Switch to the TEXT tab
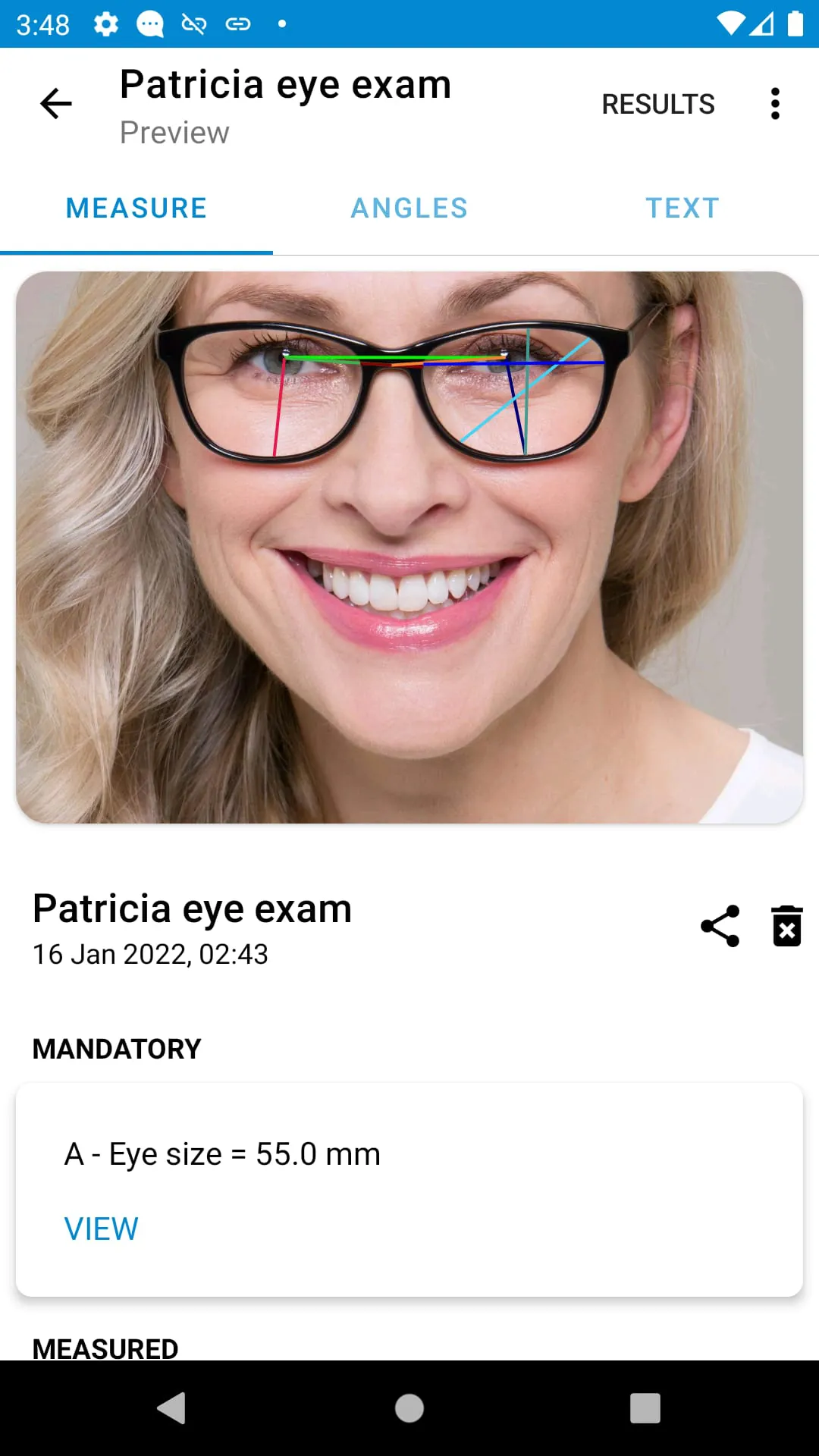The image size is (819, 1456). pyautogui.click(x=682, y=208)
